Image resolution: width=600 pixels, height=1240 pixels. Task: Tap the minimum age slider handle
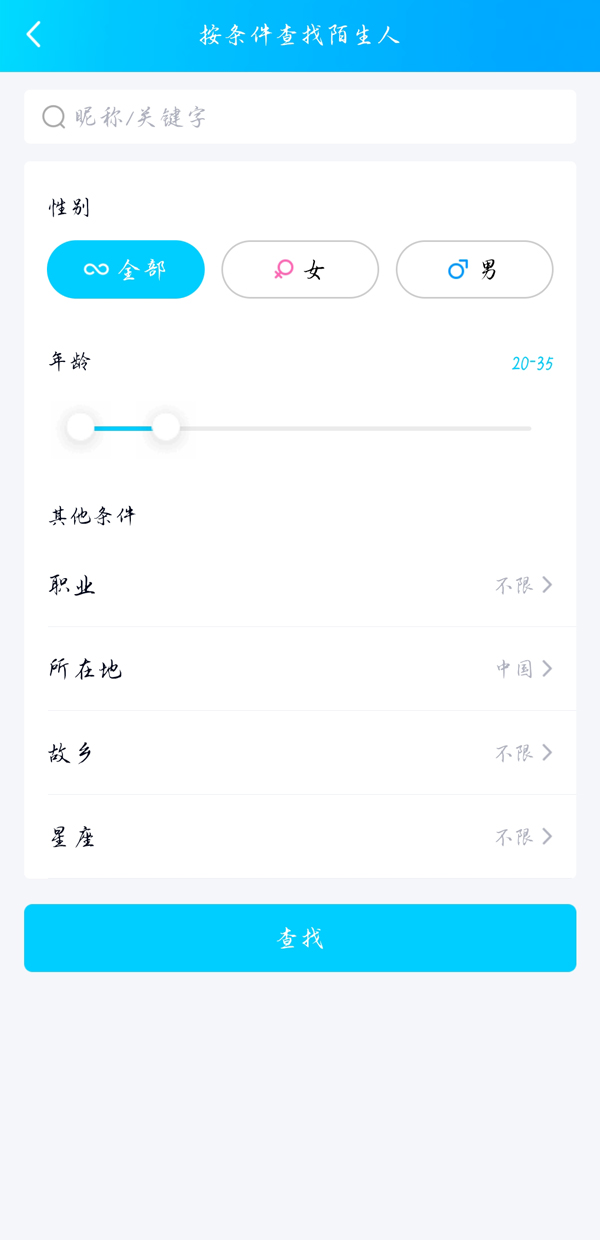tap(81, 428)
